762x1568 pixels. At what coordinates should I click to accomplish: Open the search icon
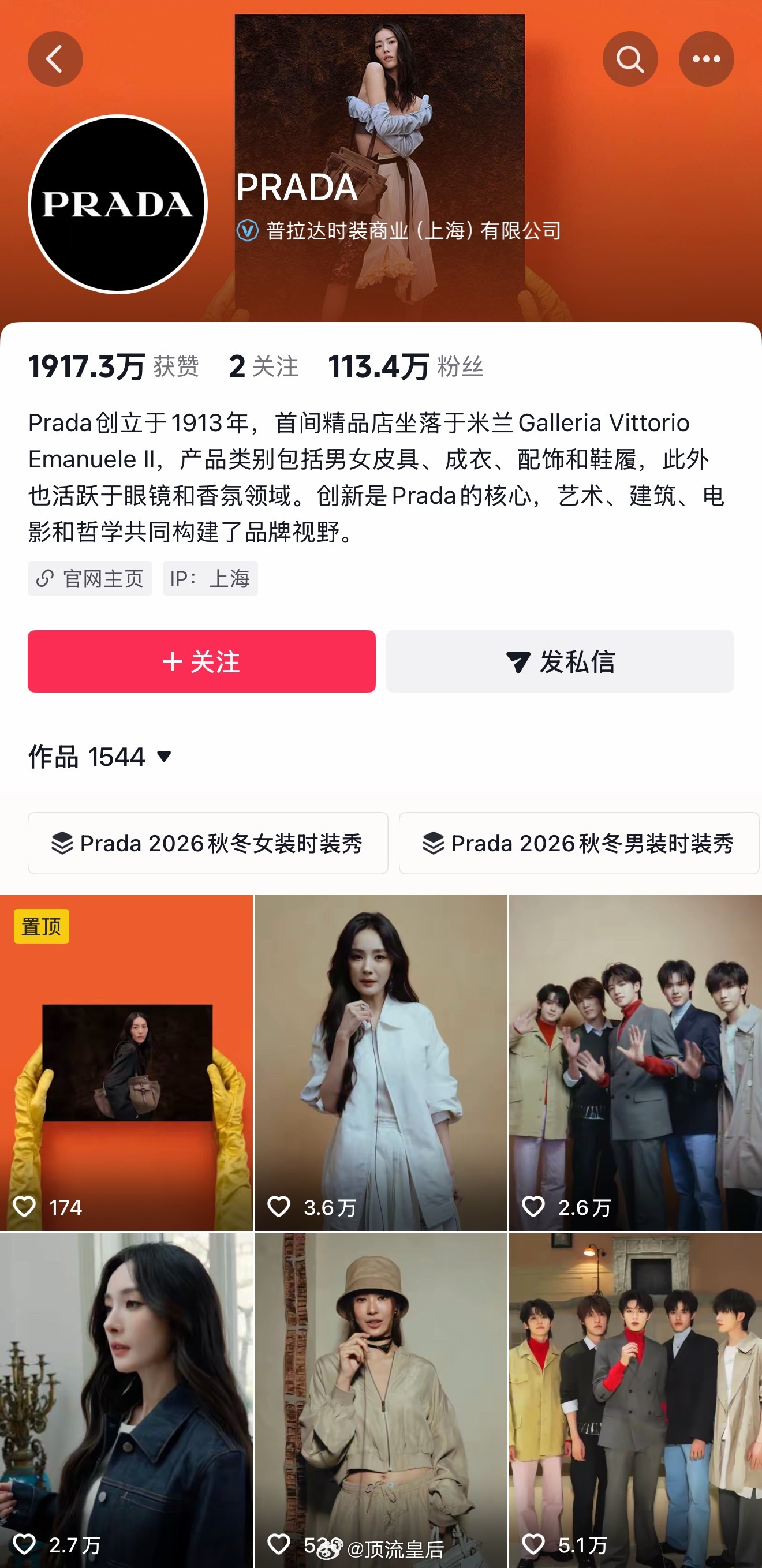coord(631,58)
